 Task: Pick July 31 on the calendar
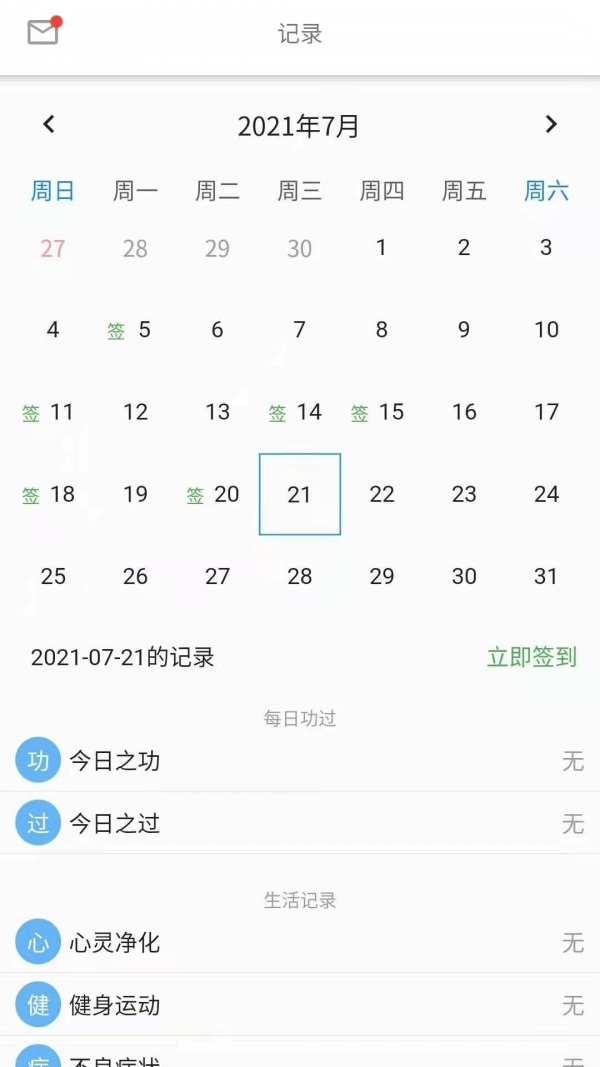[x=546, y=576]
